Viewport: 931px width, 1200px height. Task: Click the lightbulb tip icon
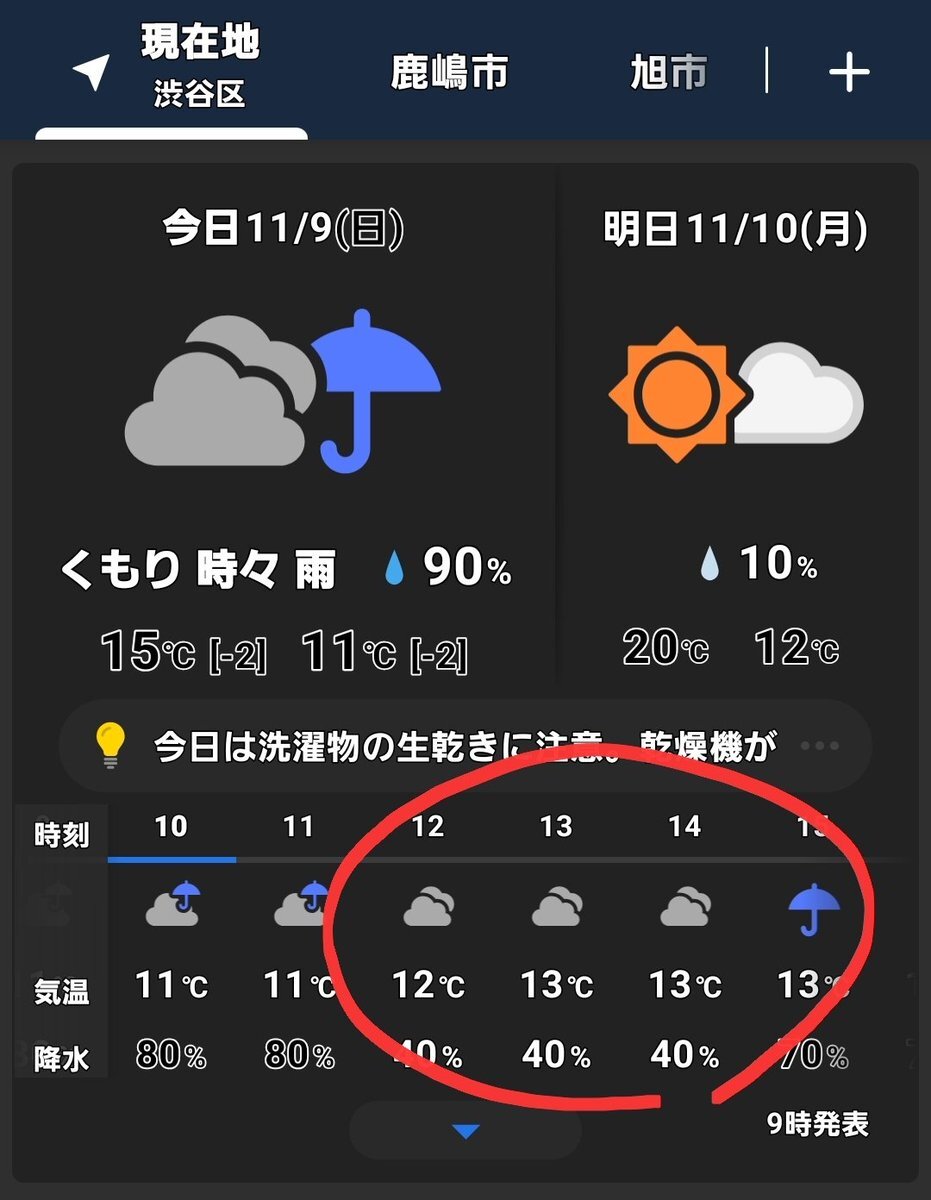(112, 743)
